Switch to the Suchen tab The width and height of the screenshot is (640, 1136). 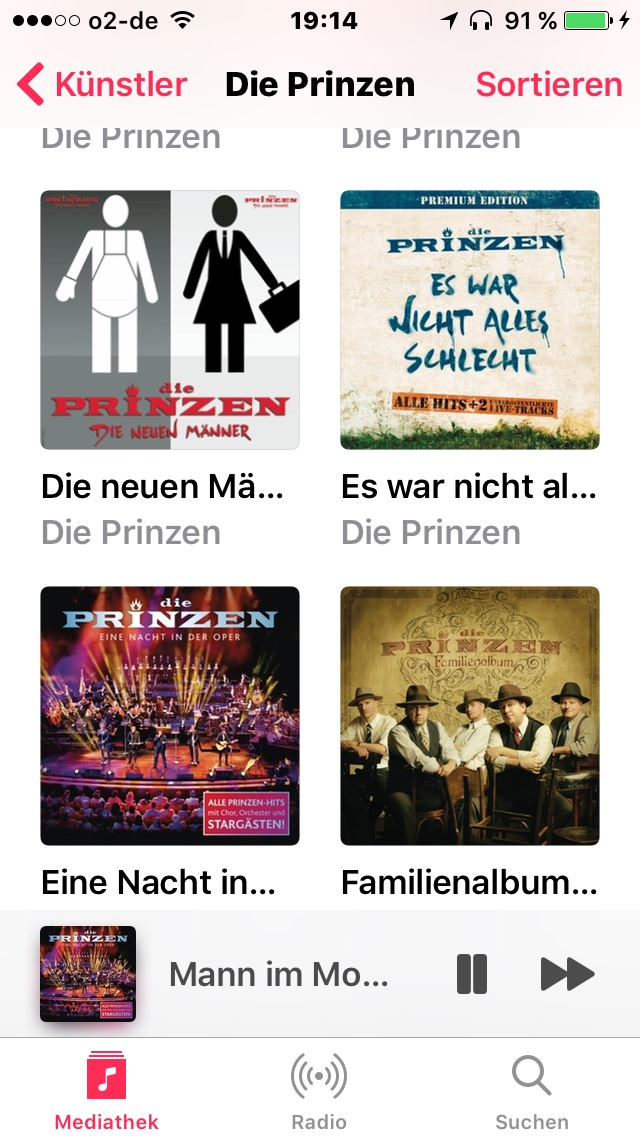coord(532,1090)
